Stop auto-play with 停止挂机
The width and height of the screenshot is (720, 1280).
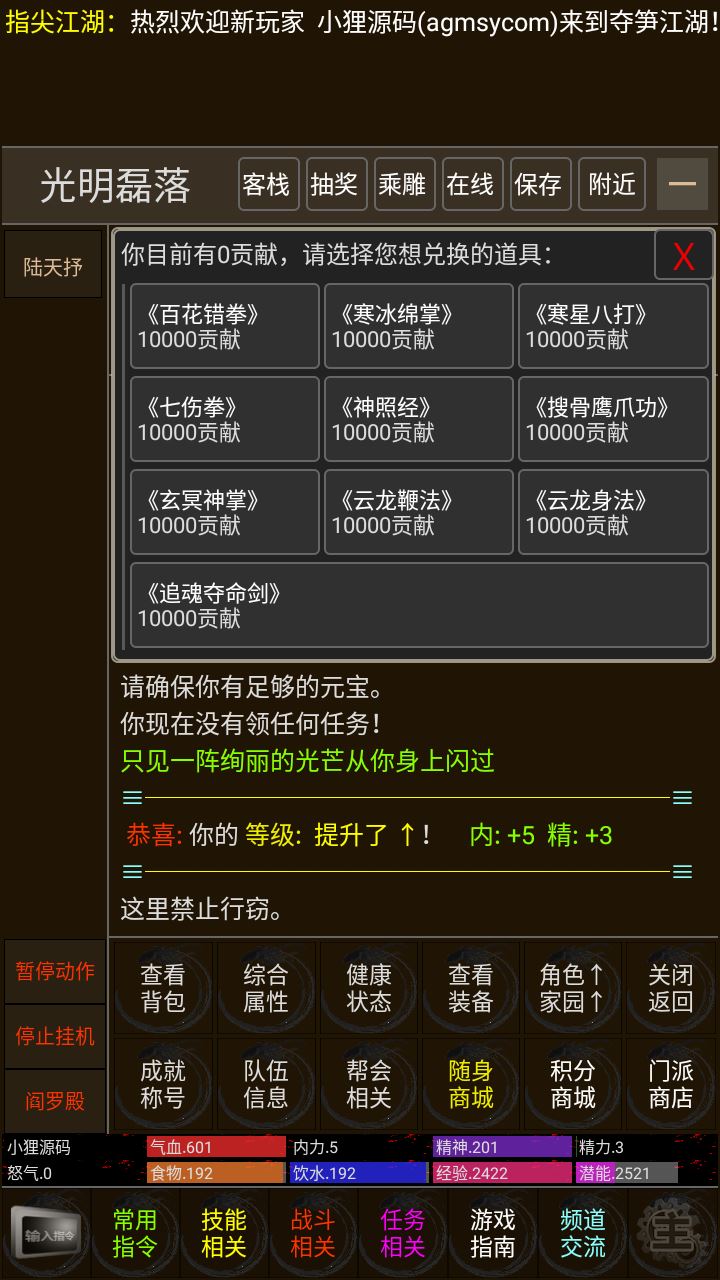(x=54, y=1036)
